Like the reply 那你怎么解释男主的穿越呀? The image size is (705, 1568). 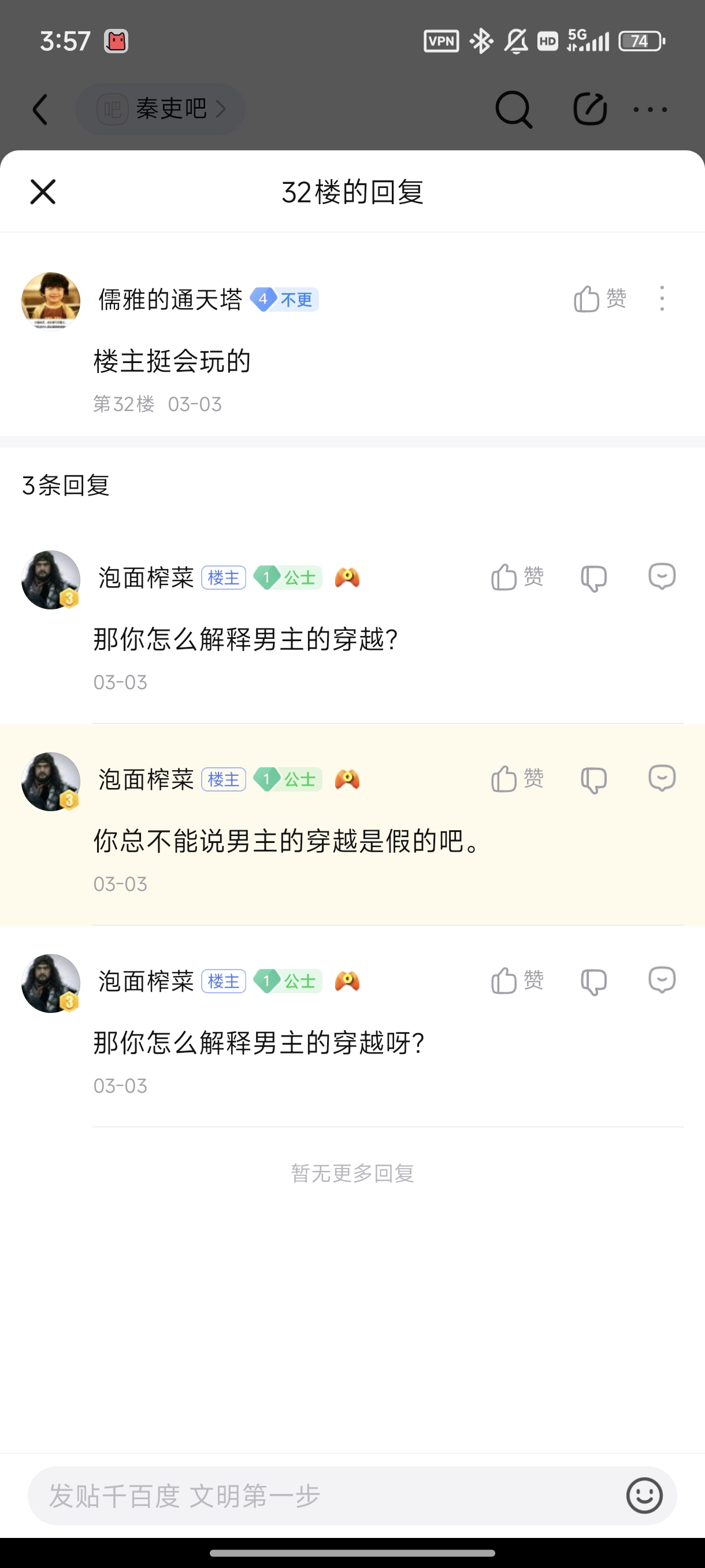tap(517, 981)
